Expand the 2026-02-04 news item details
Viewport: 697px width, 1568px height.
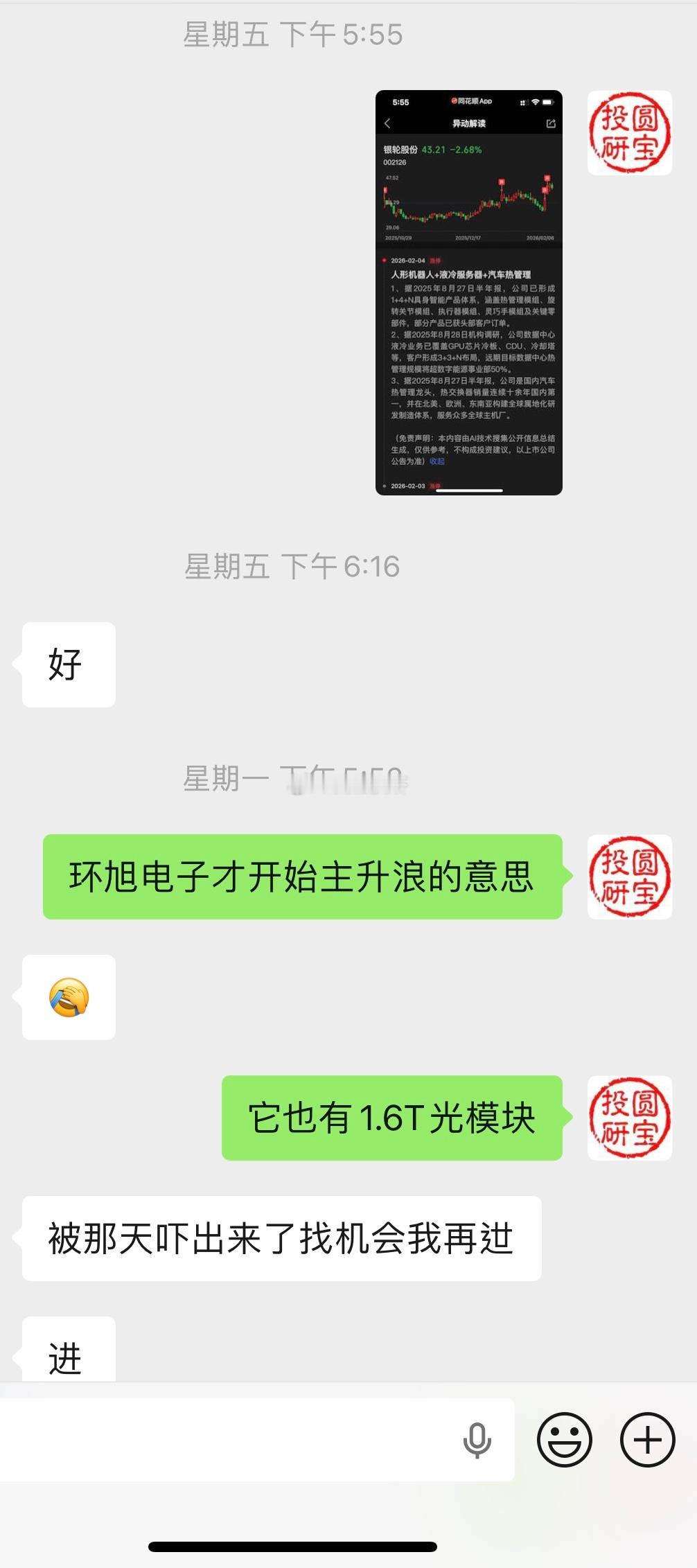(407, 261)
